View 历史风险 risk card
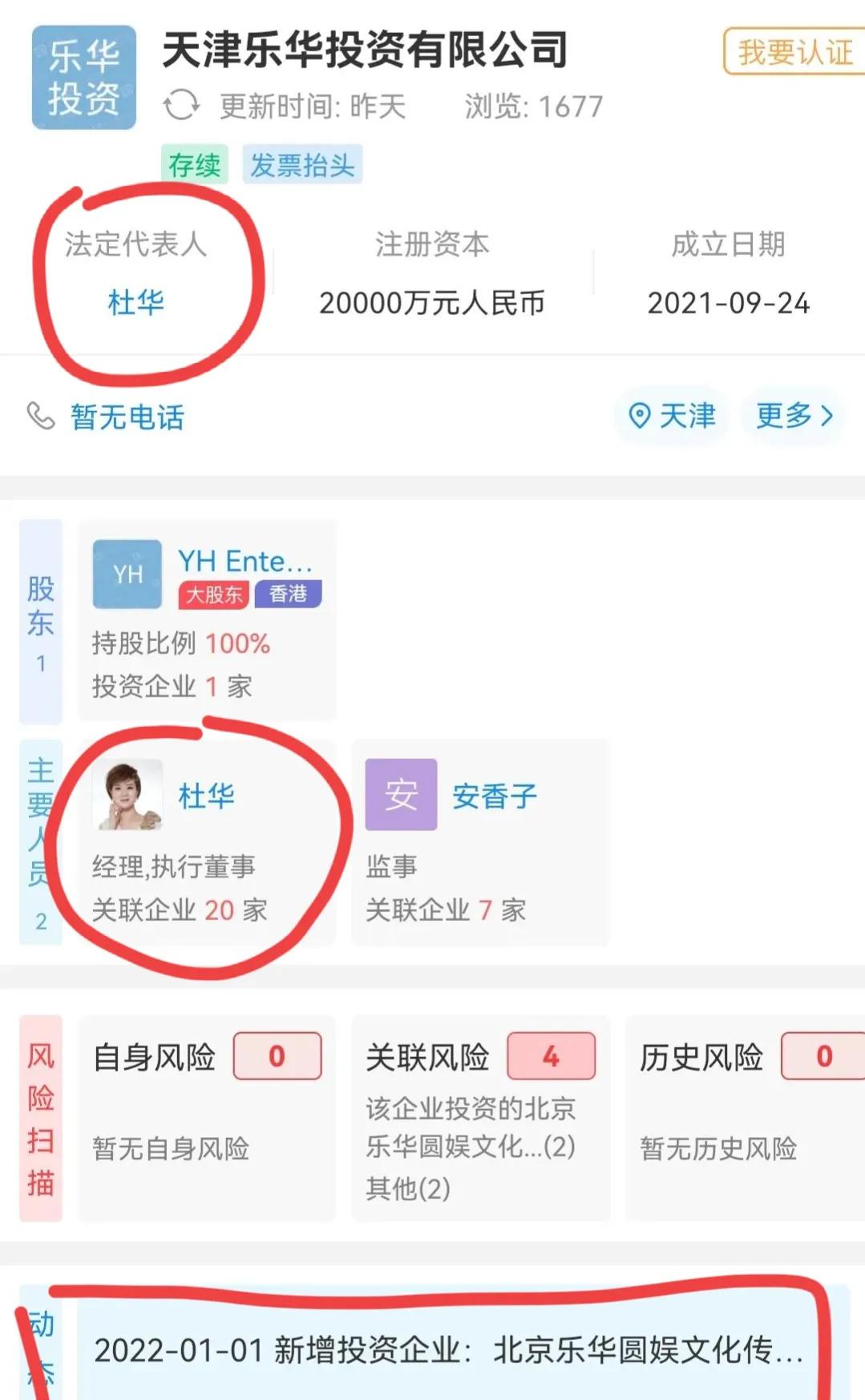 tap(745, 1118)
